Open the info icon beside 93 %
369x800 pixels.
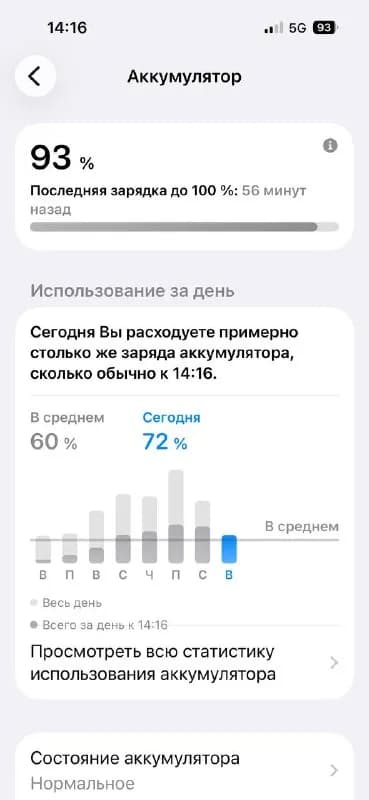(x=330, y=146)
